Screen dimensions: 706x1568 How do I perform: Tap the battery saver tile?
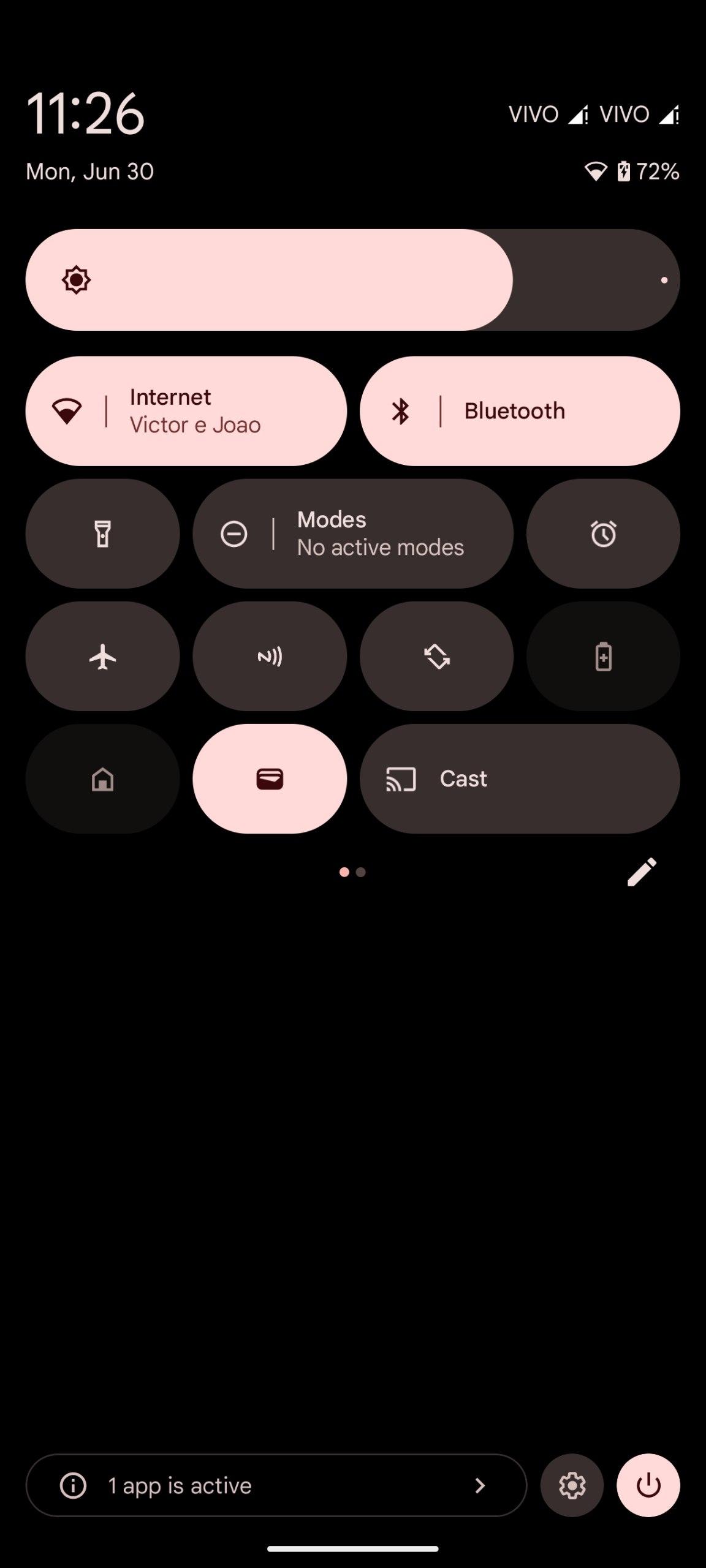click(603, 656)
